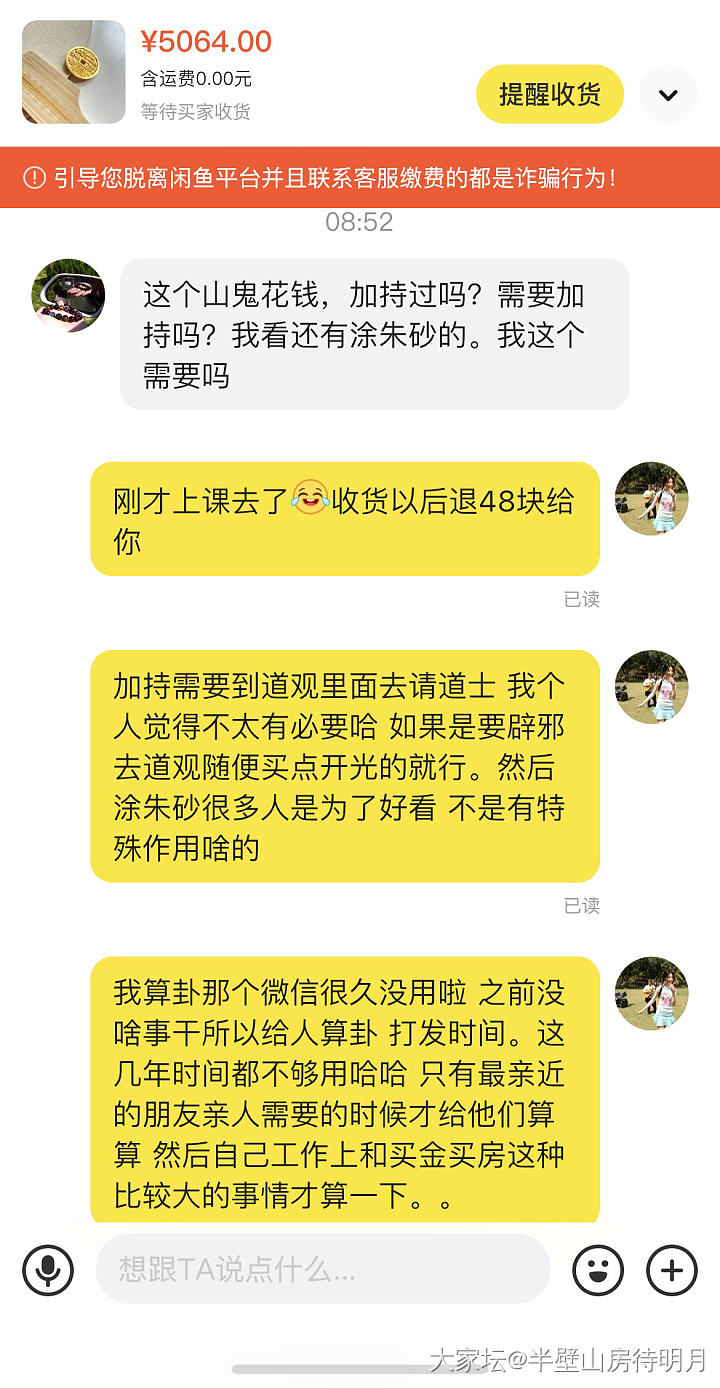Open the product thumbnail in the order card
This screenshot has height=1388, width=720.
tap(74, 72)
